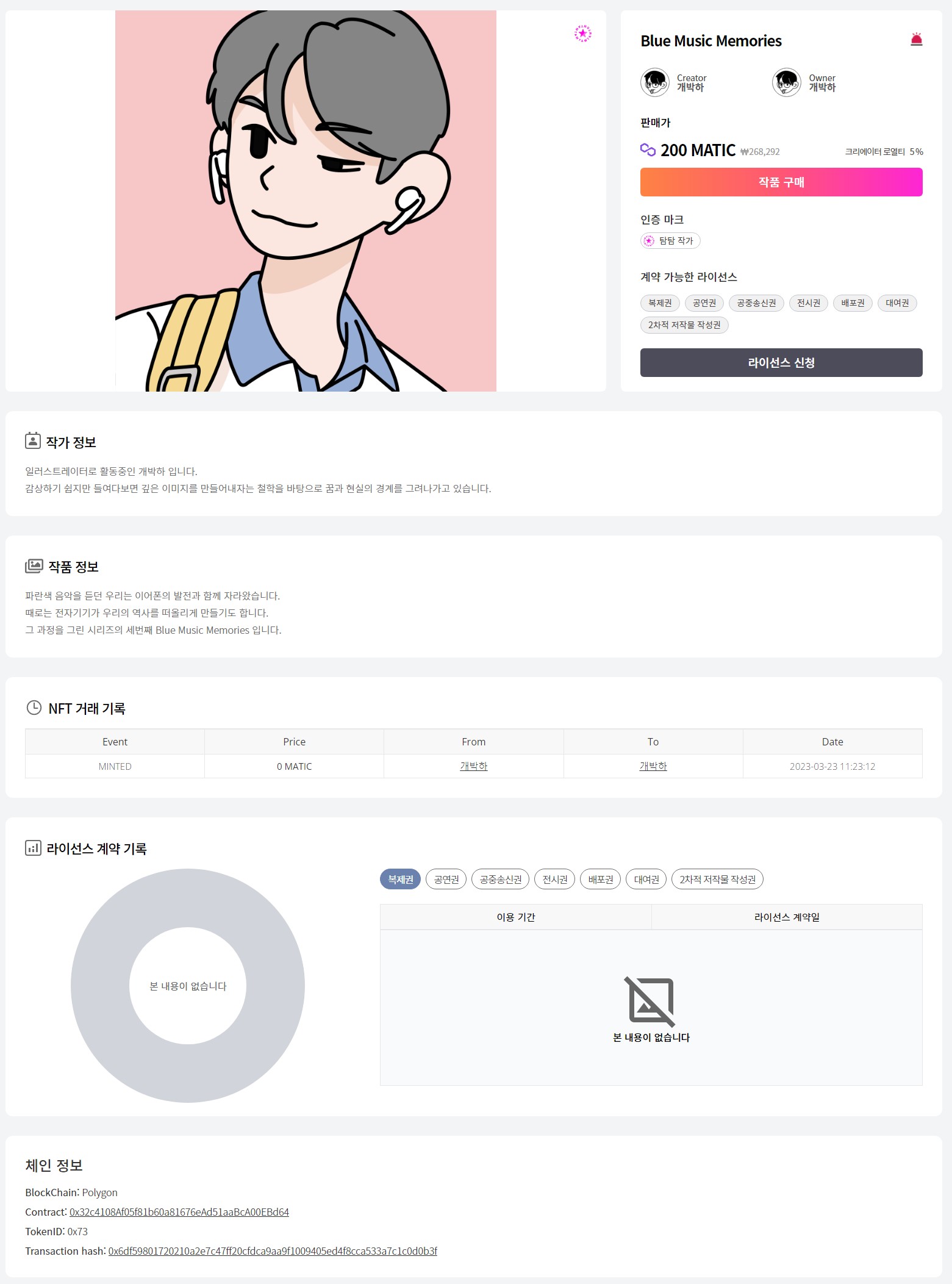The image size is (952, 1284).
Task: Tap the 라이선스 신청 button
Action: (x=781, y=363)
